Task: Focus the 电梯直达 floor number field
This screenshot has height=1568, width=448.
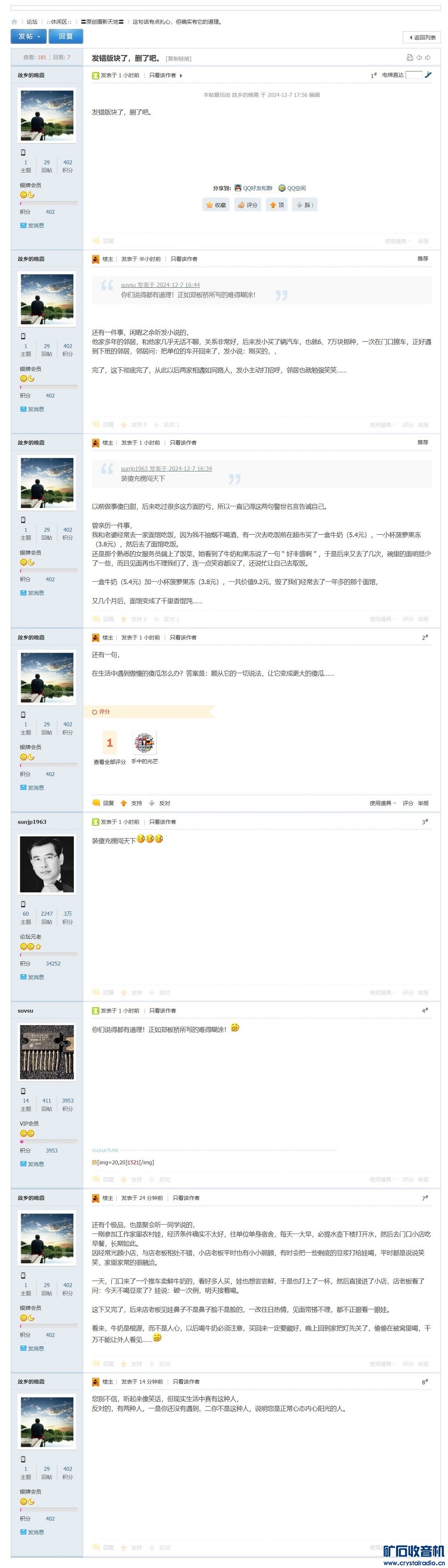Action: click(413, 75)
